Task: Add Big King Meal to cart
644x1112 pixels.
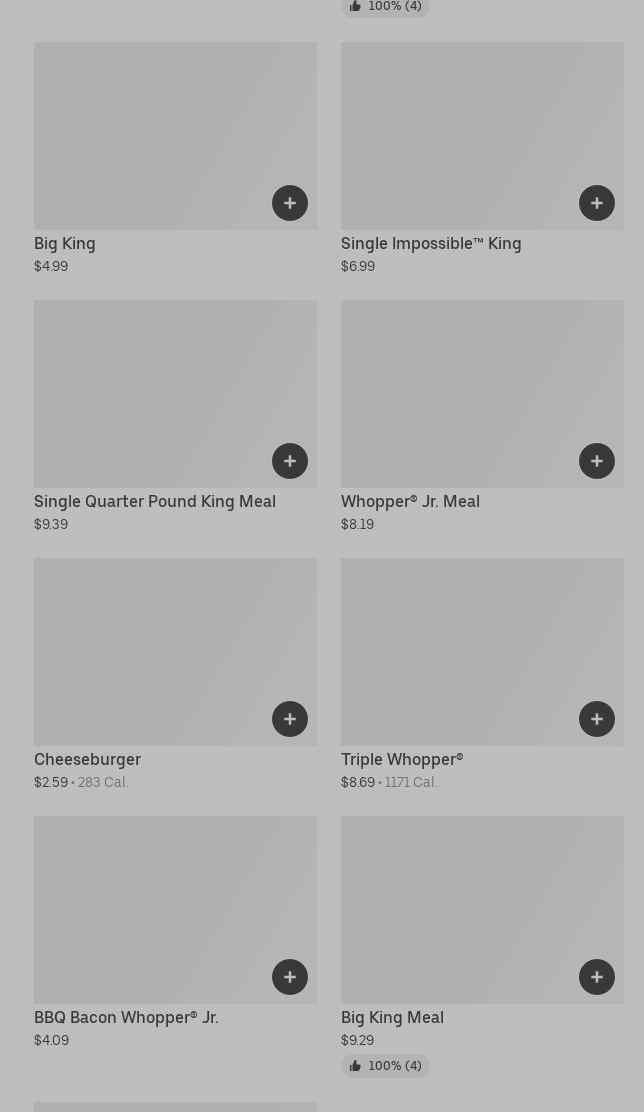Action: (x=597, y=977)
